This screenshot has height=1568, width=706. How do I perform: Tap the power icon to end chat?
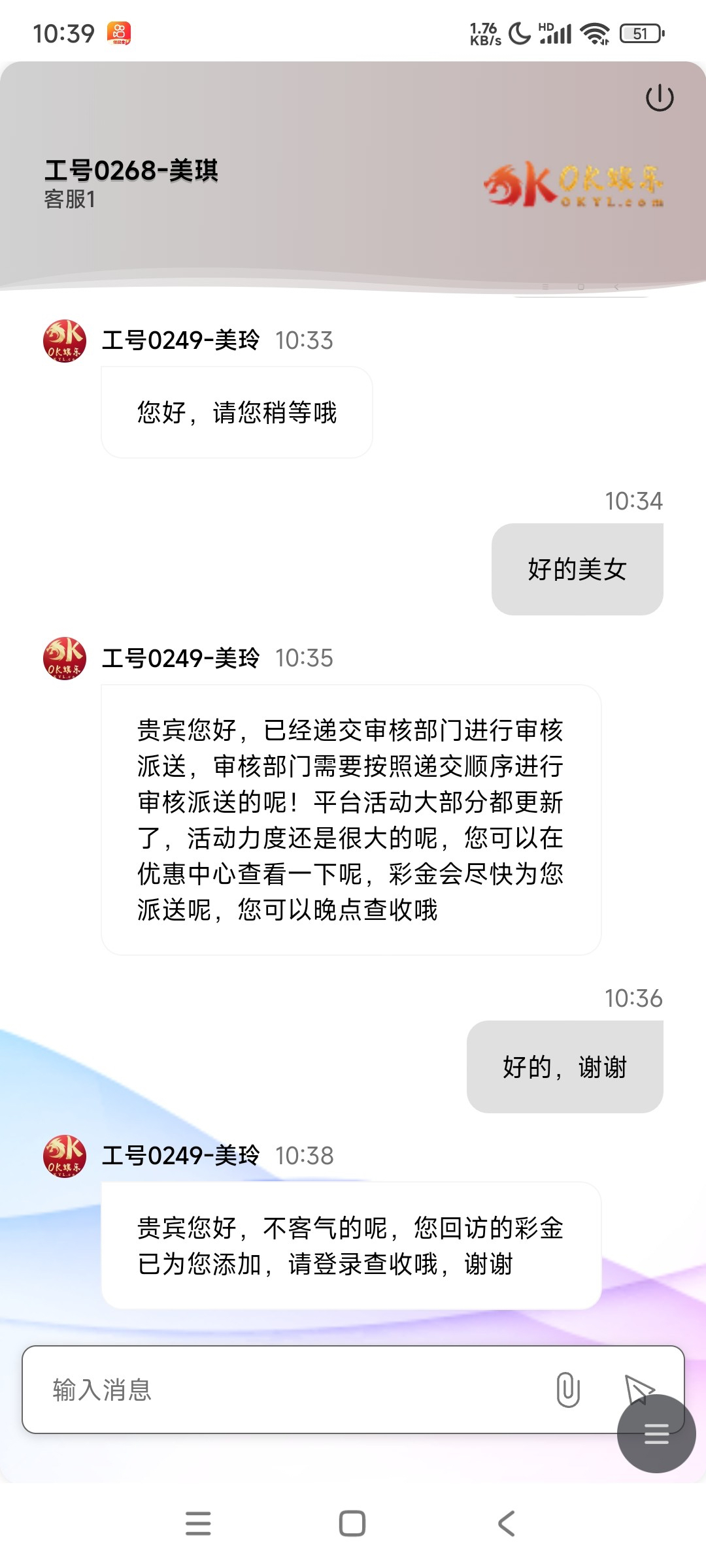[x=660, y=98]
